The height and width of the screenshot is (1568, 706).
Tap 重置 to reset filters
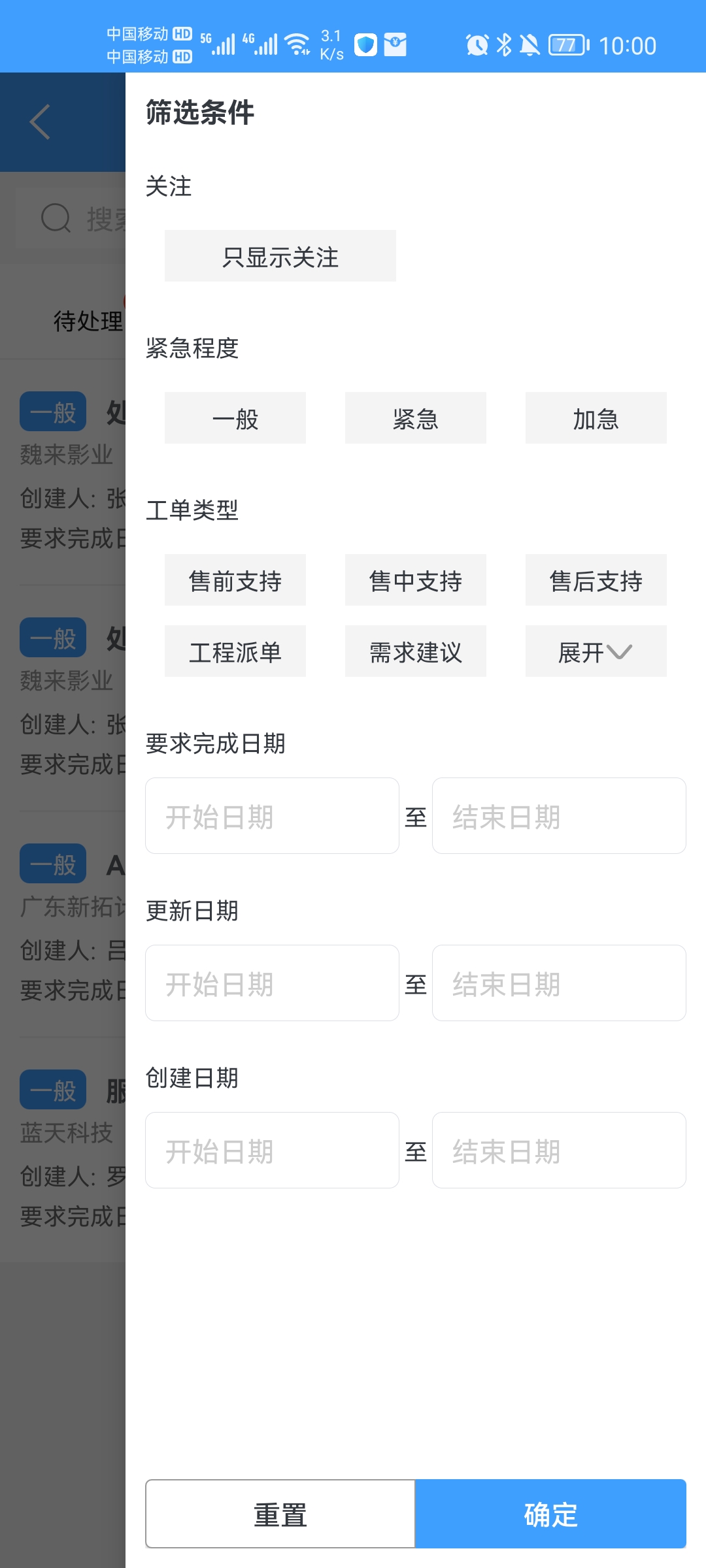280,1514
